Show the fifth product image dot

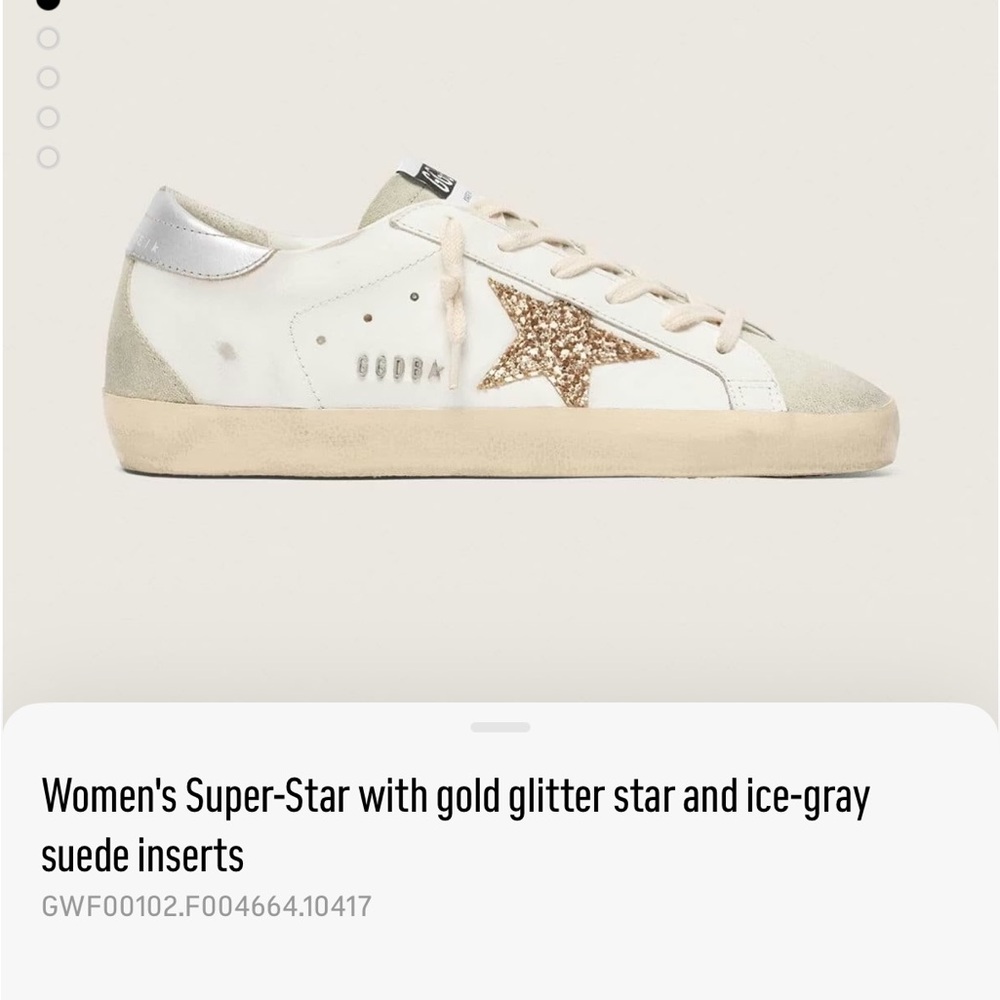(47, 157)
